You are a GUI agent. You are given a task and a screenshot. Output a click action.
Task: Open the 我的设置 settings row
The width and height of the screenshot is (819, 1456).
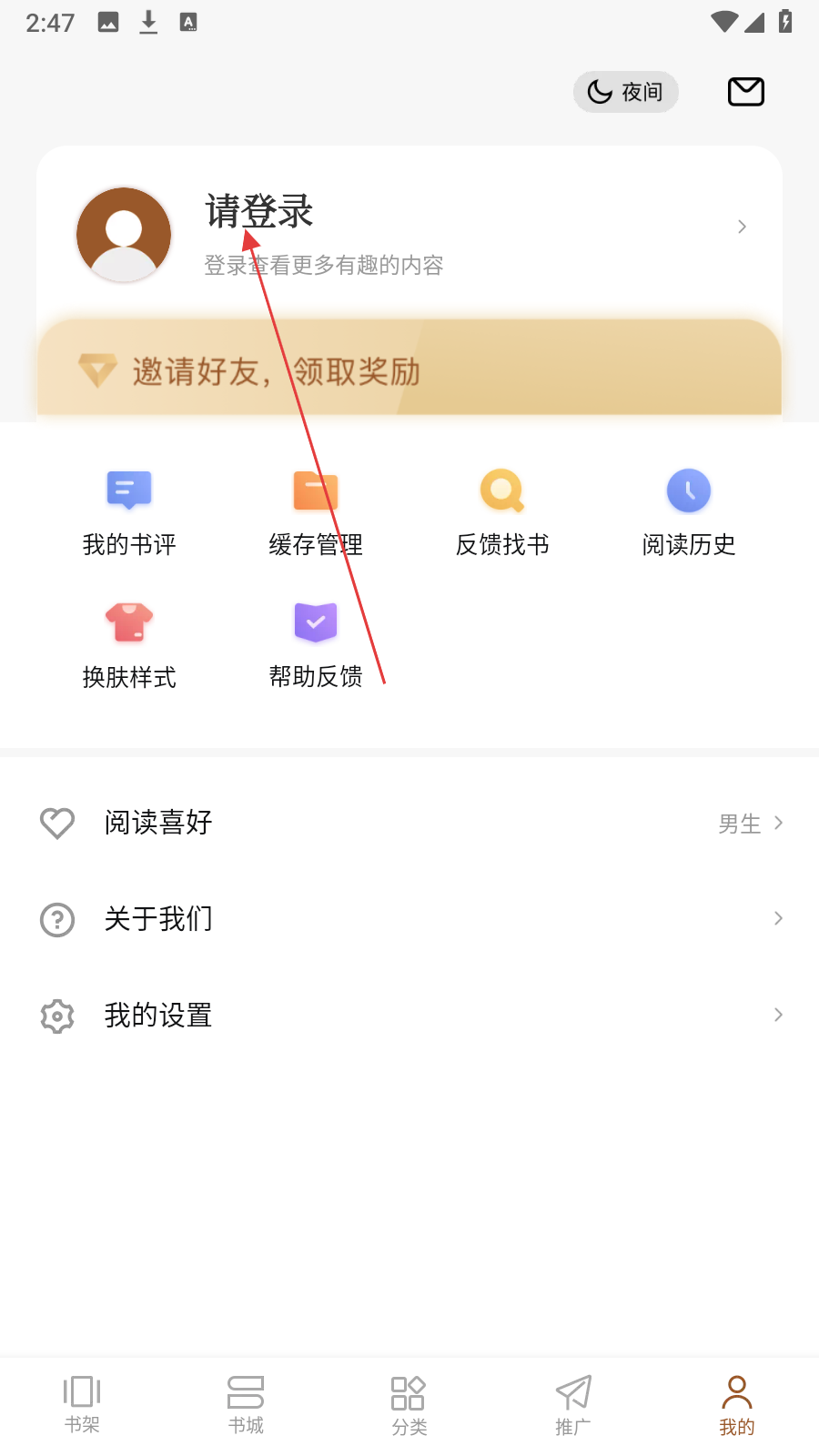pyautogui.click(x=409, y=1015)
